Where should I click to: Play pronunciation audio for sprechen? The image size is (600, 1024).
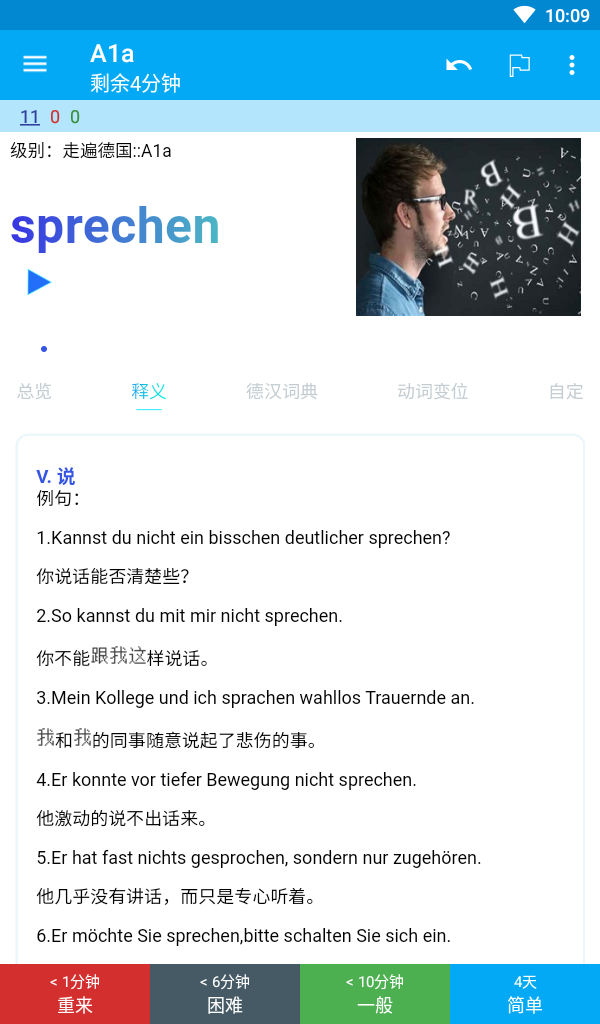pyautogui.click(x=39, y=282)
